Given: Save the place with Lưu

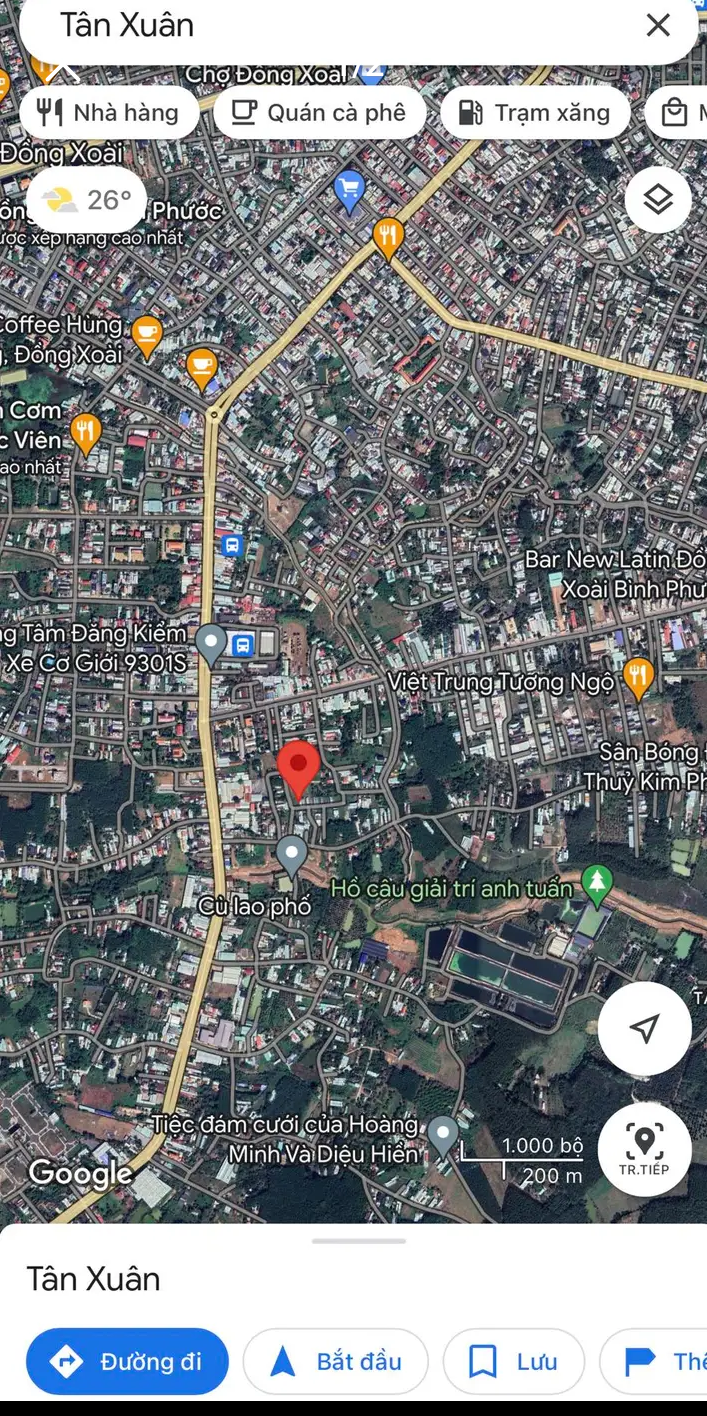Looking at the screenshot, I should (514, 1361).
